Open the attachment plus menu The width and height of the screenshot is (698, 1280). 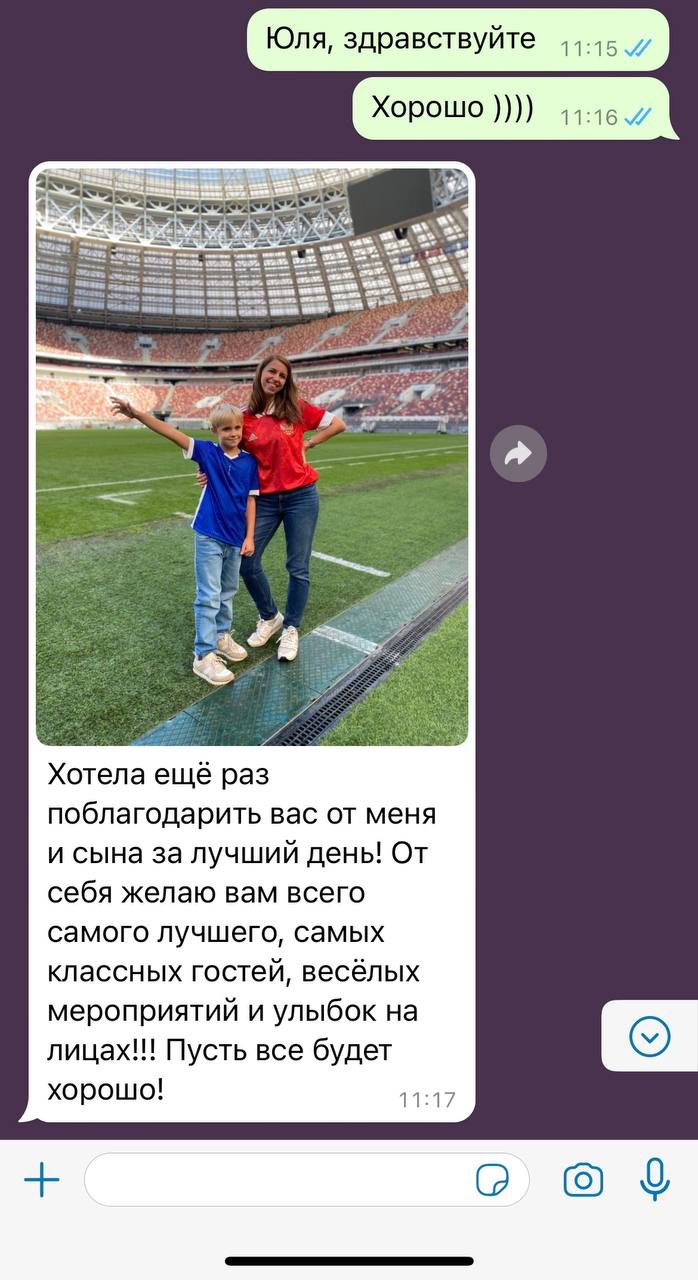(x=42, y=1180)
